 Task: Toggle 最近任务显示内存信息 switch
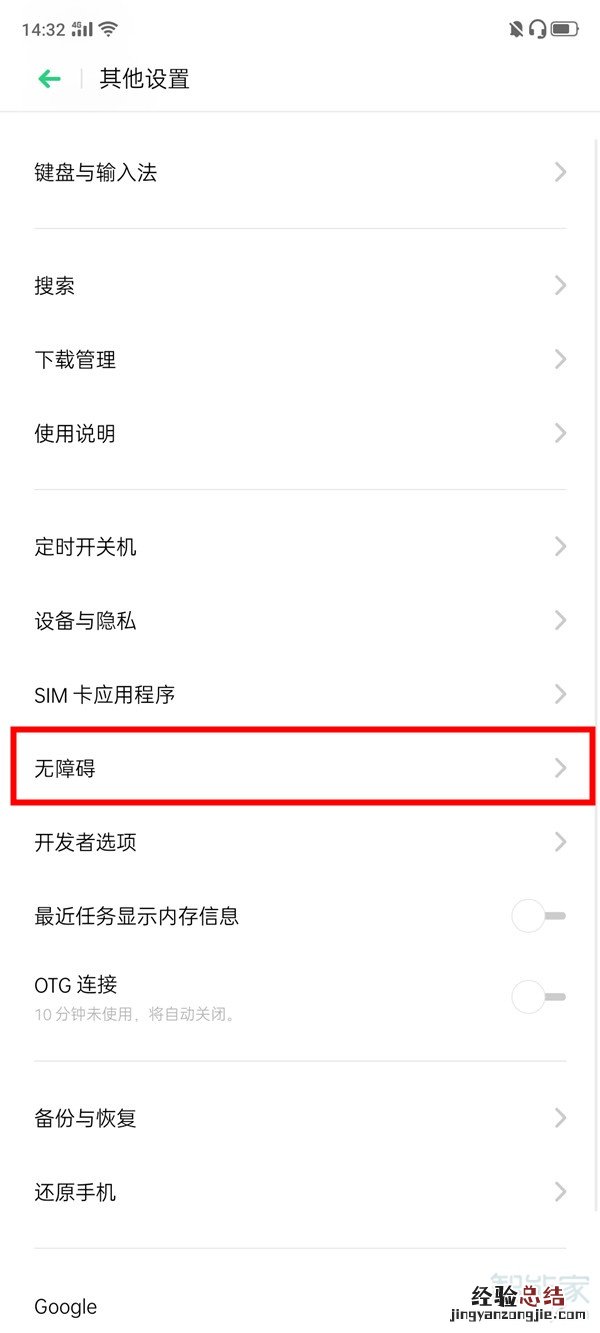538,916
